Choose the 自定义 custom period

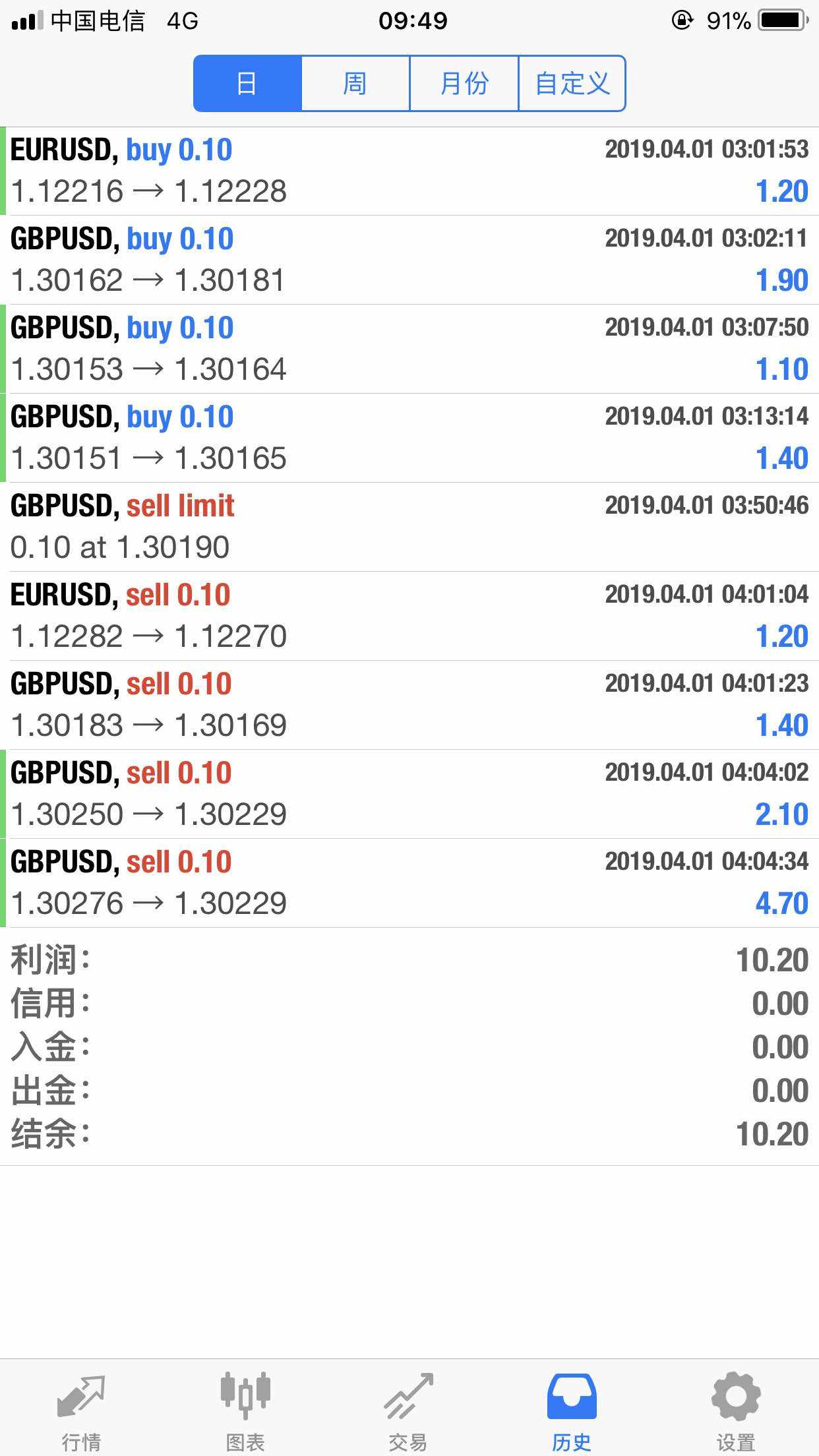point(572,84)
